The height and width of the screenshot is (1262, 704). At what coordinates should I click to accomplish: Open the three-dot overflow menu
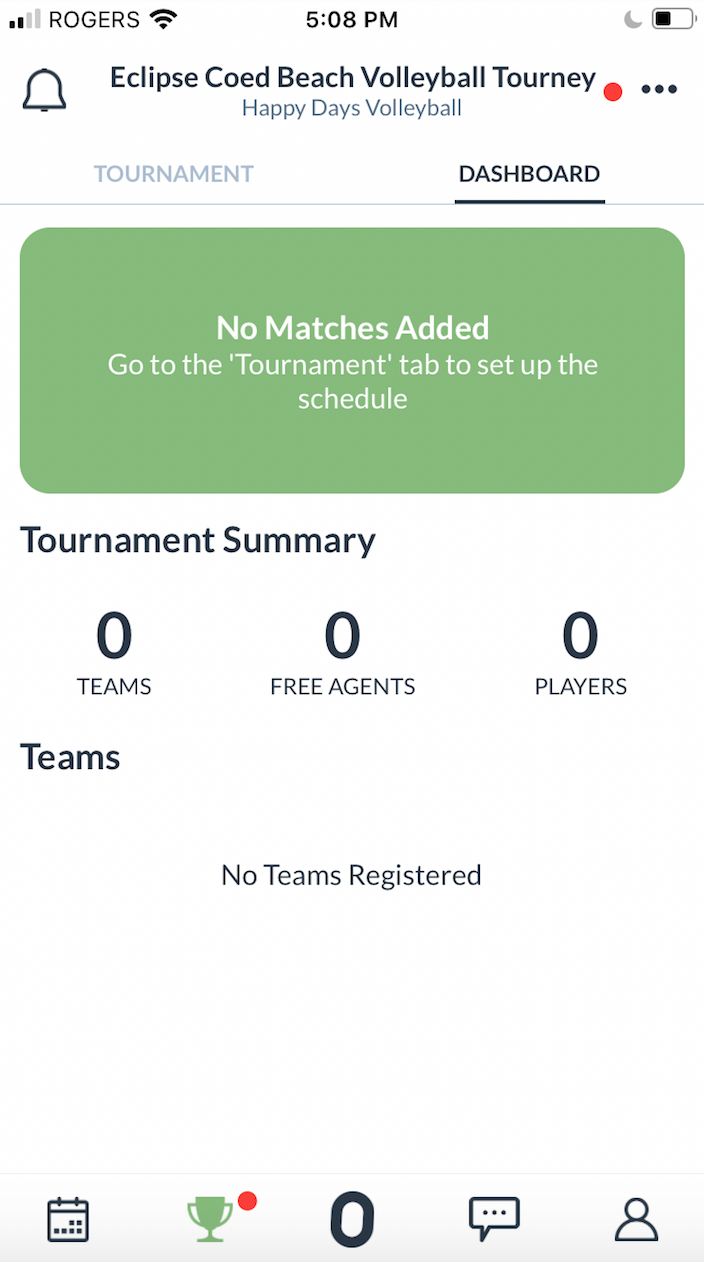[659, 90]
